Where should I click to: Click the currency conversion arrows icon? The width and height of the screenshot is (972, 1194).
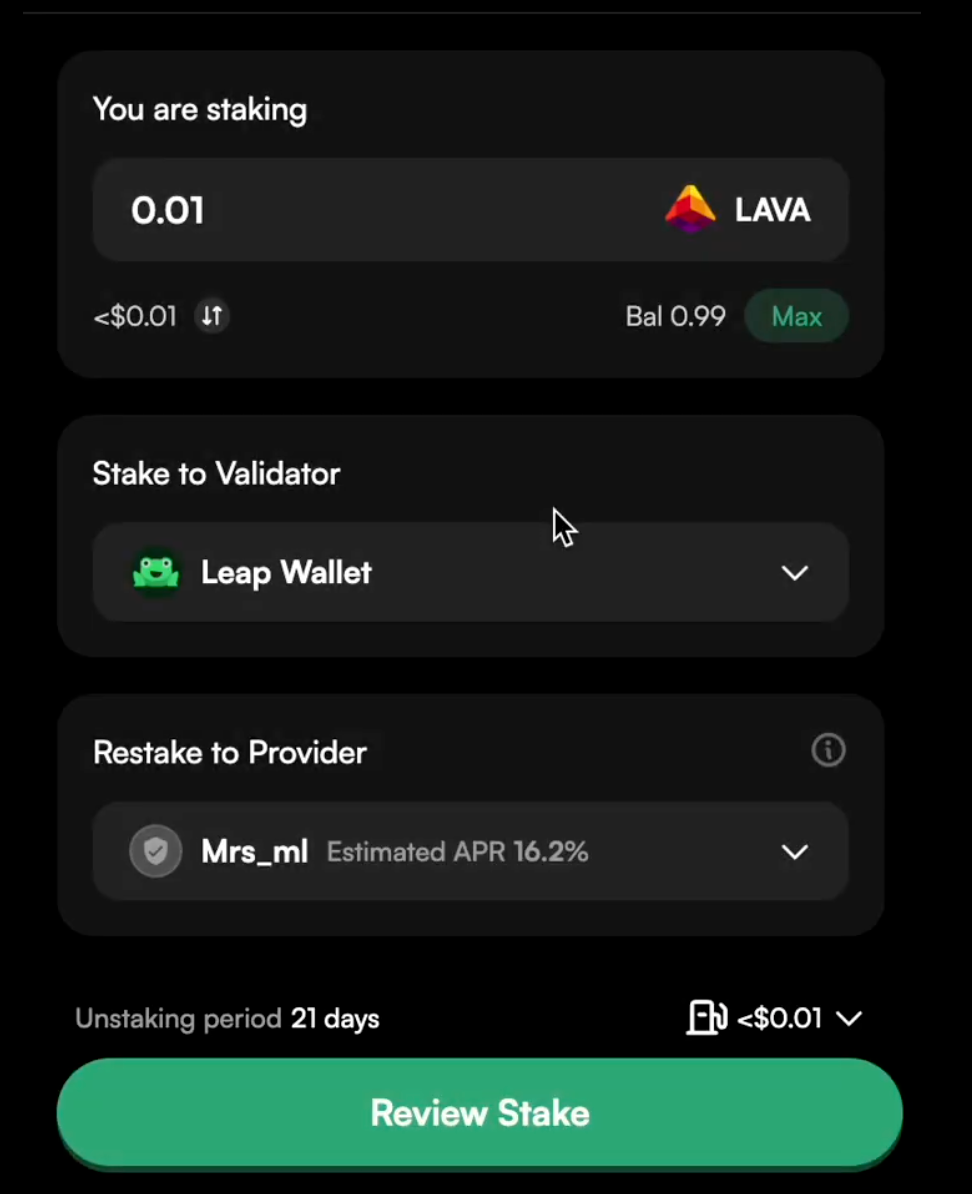(x=211, y=316)
